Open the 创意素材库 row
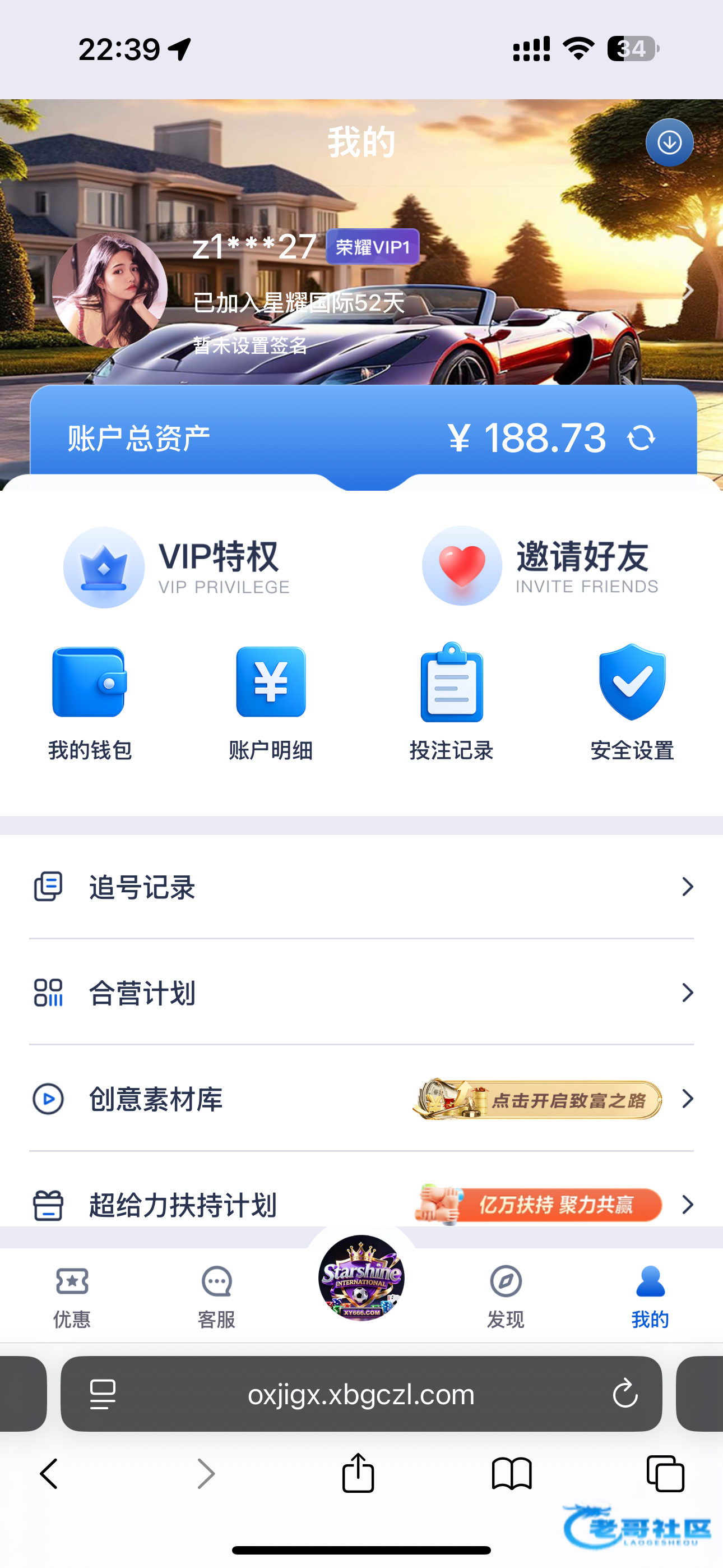Screen dimensions: 723x1568 (361, 1099)
